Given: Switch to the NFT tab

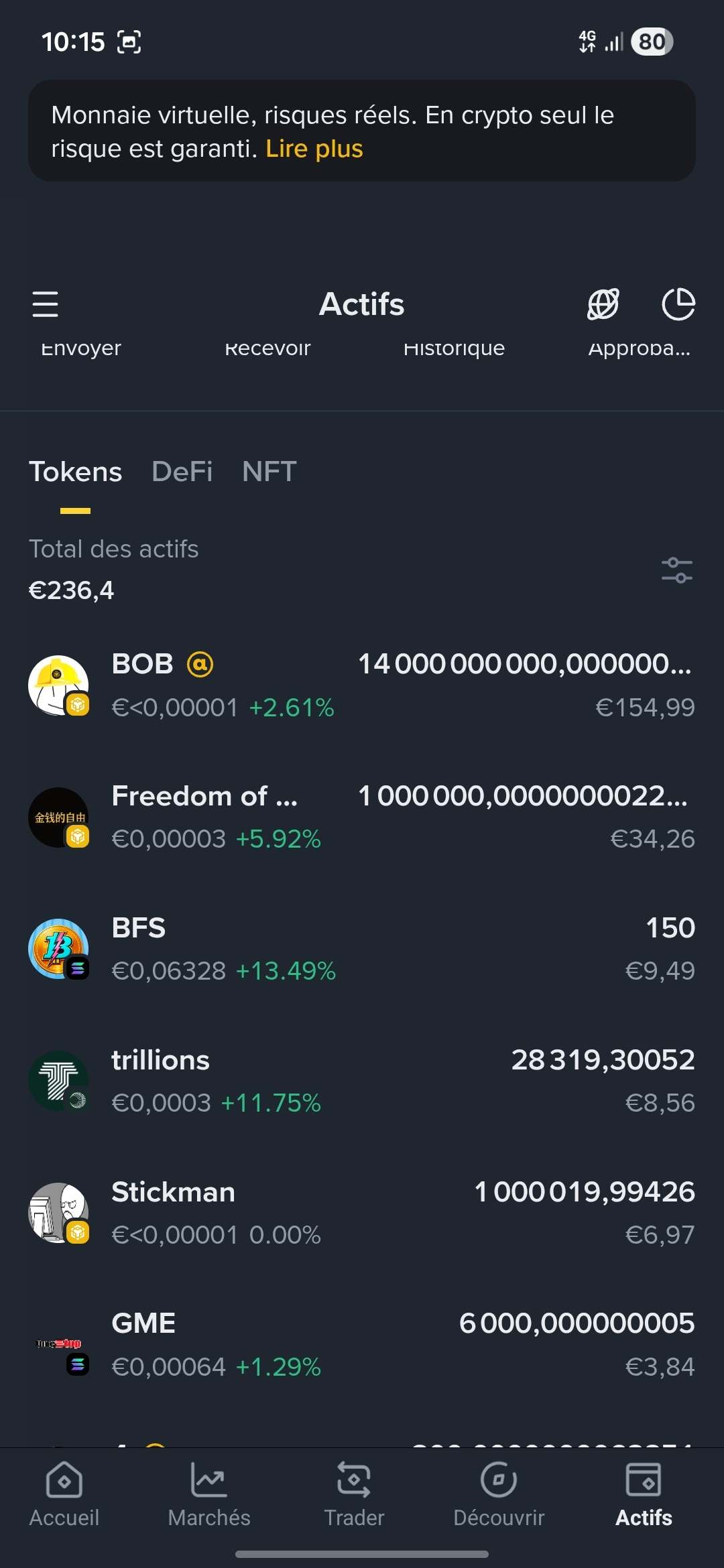Looking at the screenshot, I should (x=269, y=472).
